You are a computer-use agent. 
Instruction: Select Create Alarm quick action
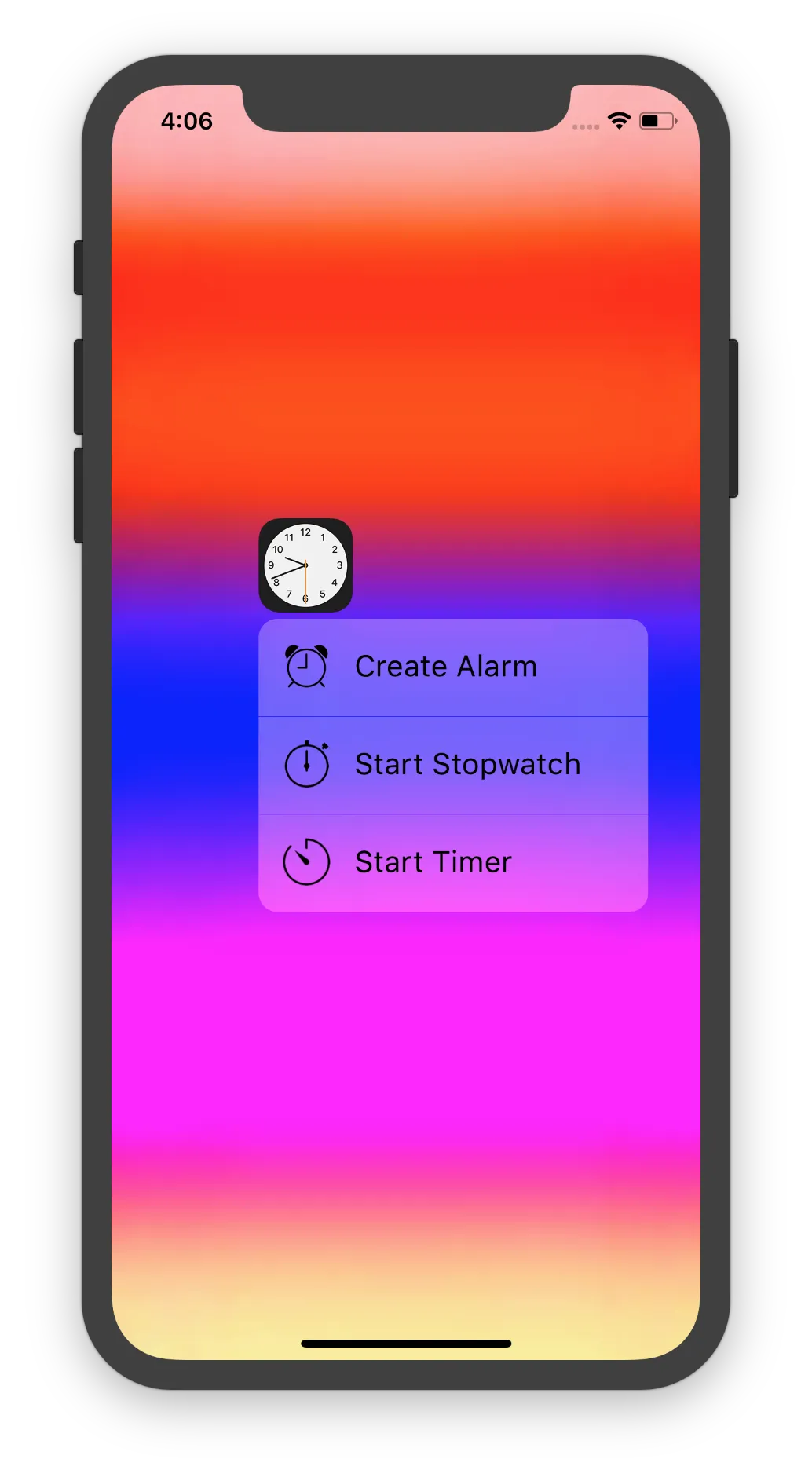[x=452, y=667]
